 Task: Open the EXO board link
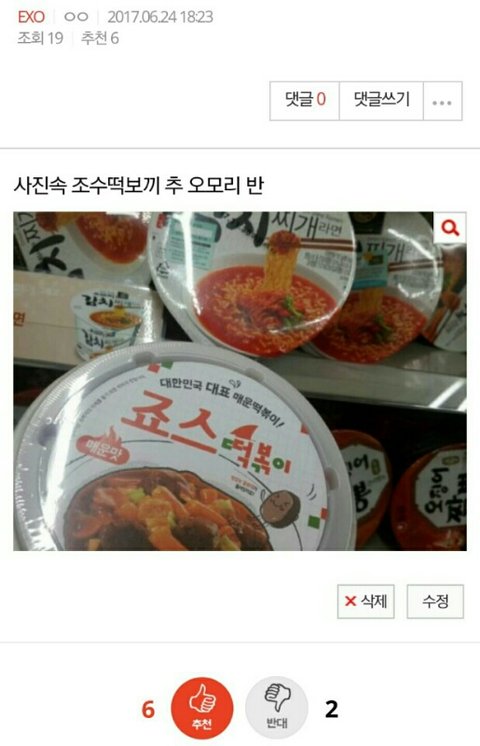tap(31, 17)
